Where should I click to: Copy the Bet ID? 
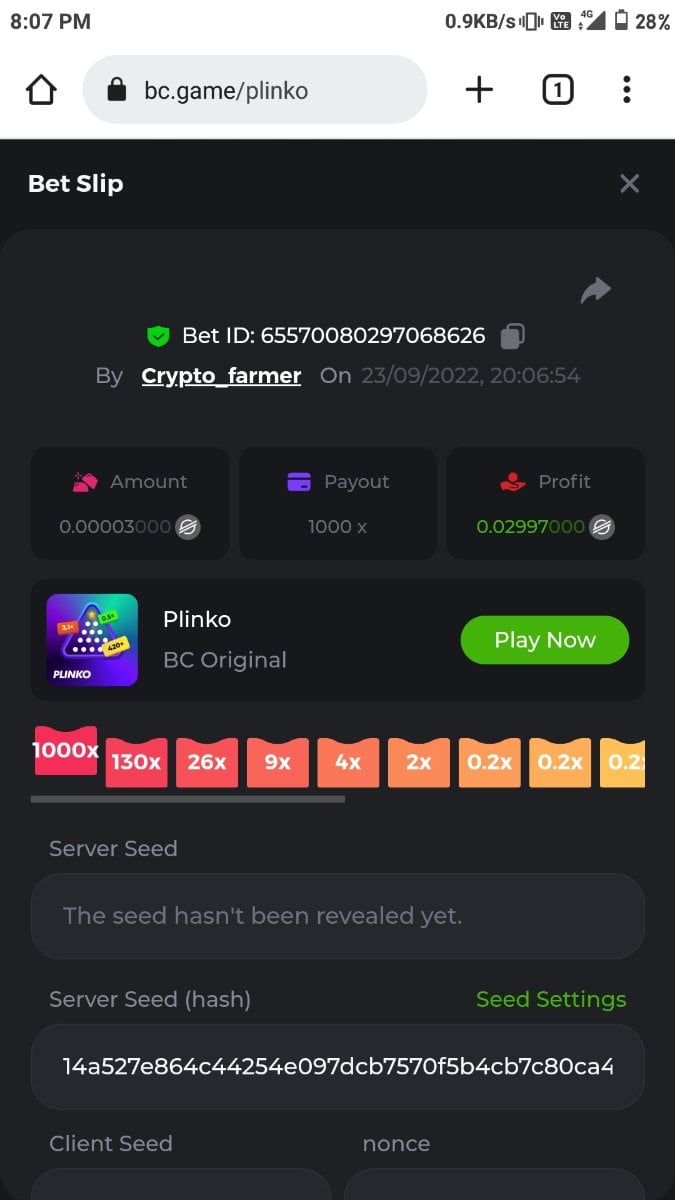(512, 336)
